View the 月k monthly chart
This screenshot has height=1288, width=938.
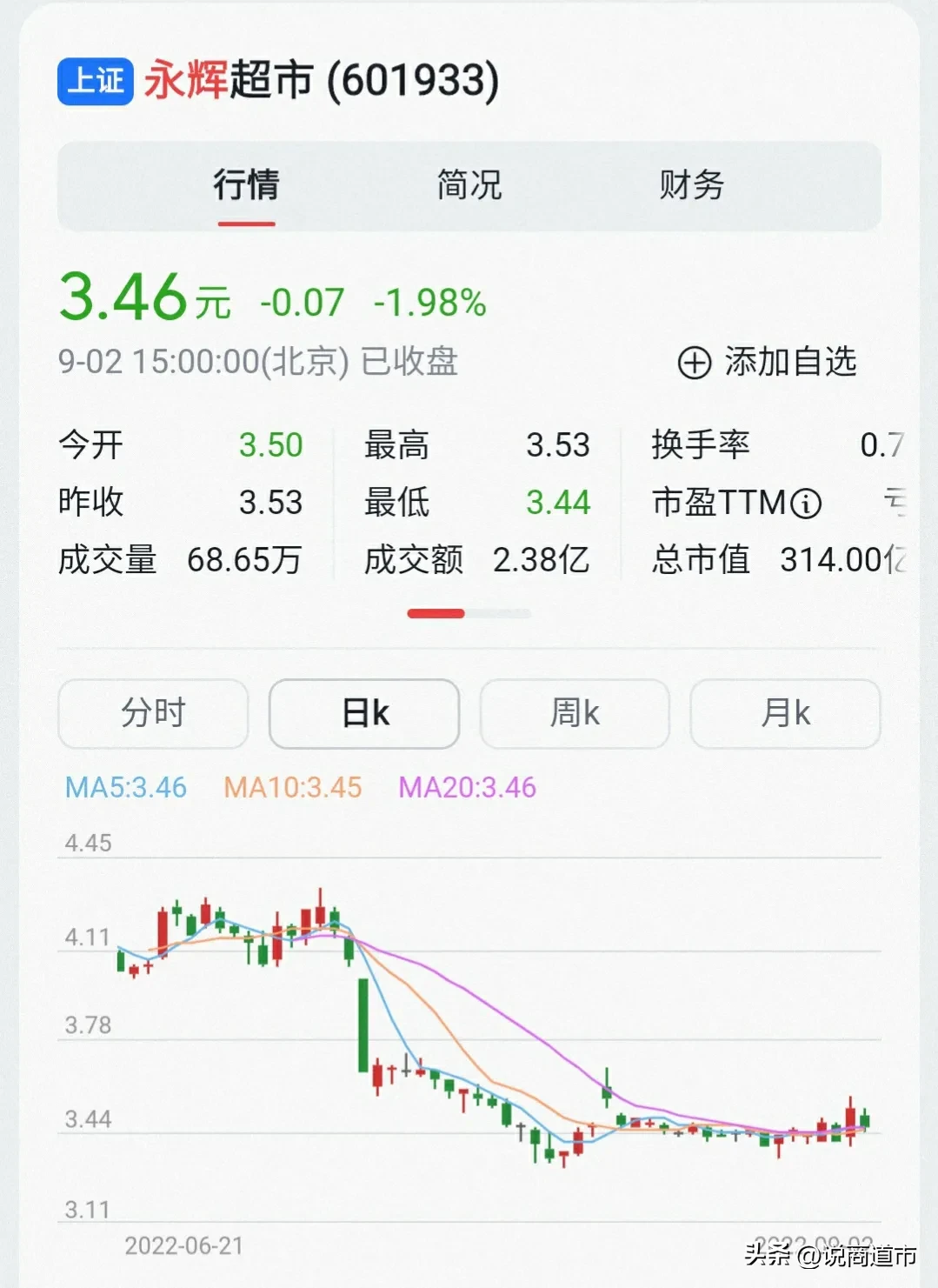point(785,713)
